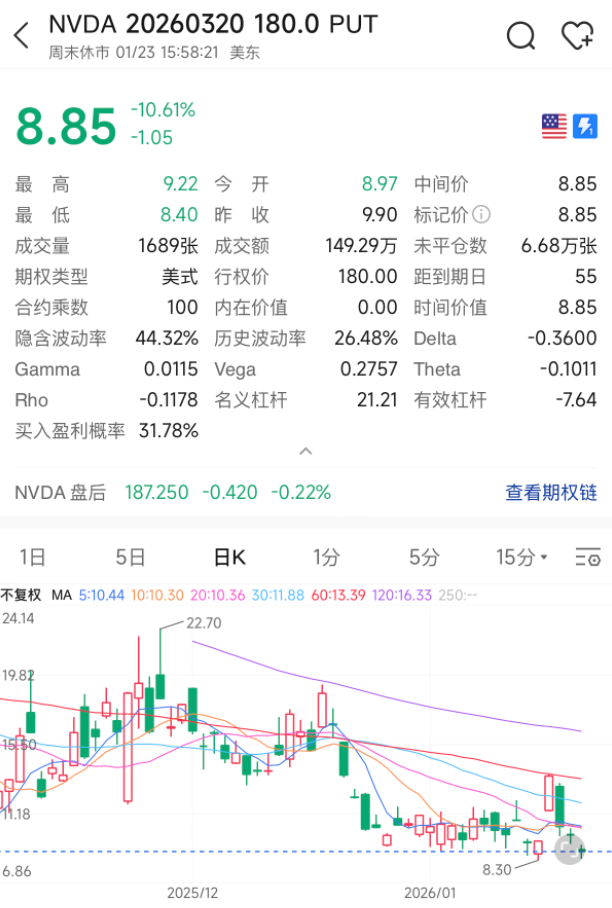The height and width of the screenshot is (908, 612).
Task: Open the NVDA 盘后 quote row
Action: (200, 492)
